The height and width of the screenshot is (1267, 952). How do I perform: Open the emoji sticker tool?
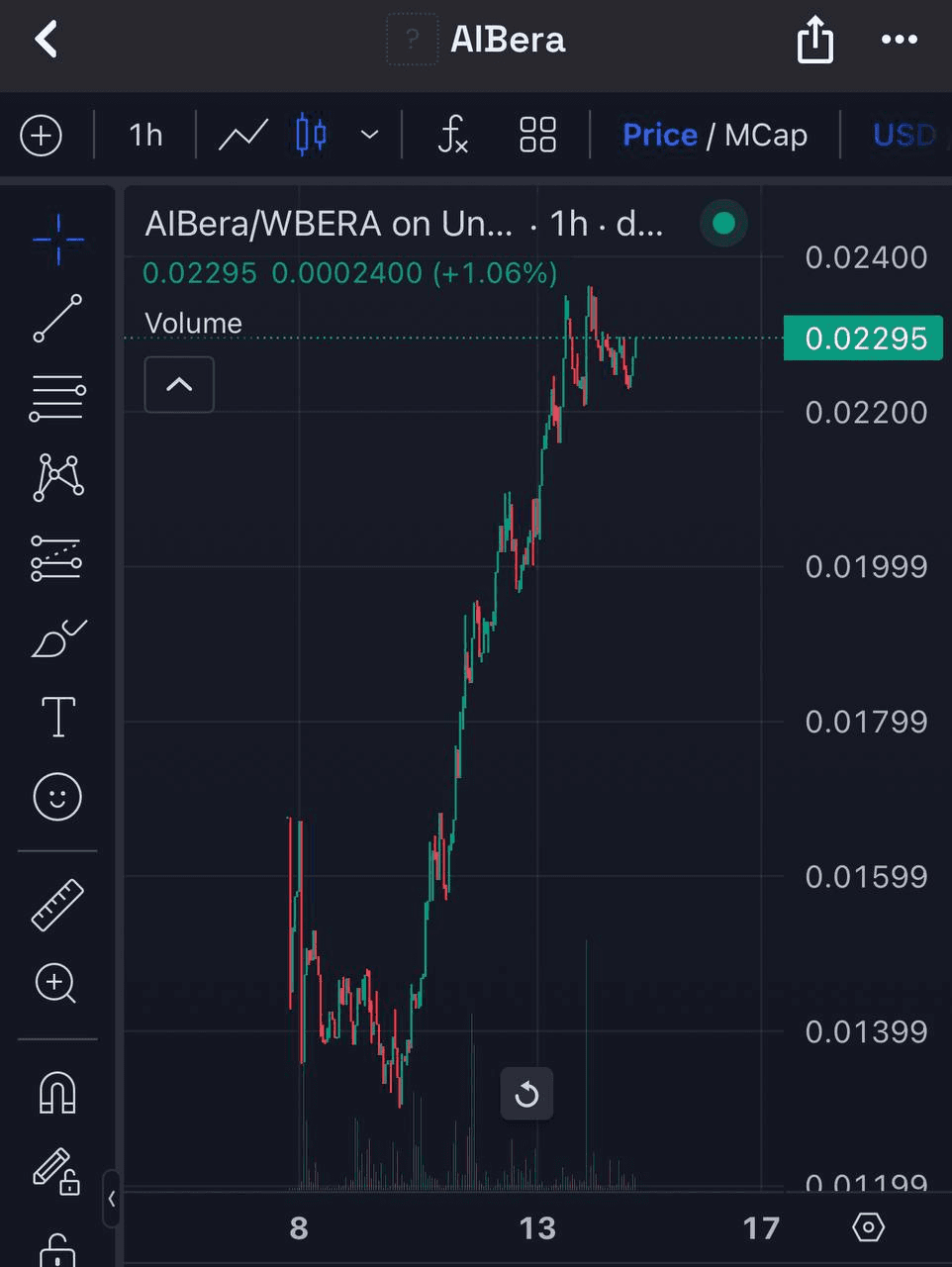[57, 797]
